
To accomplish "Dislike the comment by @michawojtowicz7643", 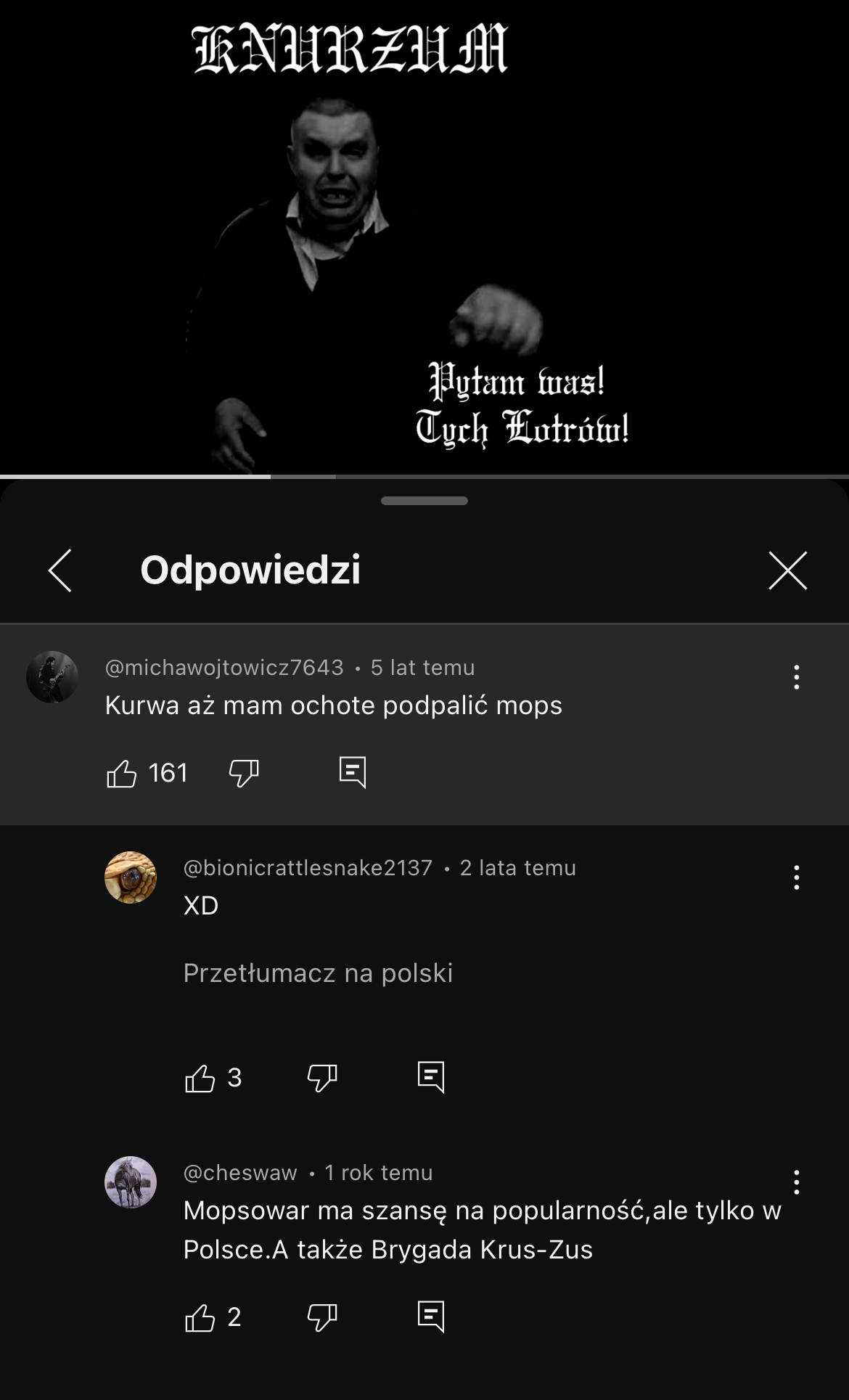I will pyautogui.click(x=244, y=774).
